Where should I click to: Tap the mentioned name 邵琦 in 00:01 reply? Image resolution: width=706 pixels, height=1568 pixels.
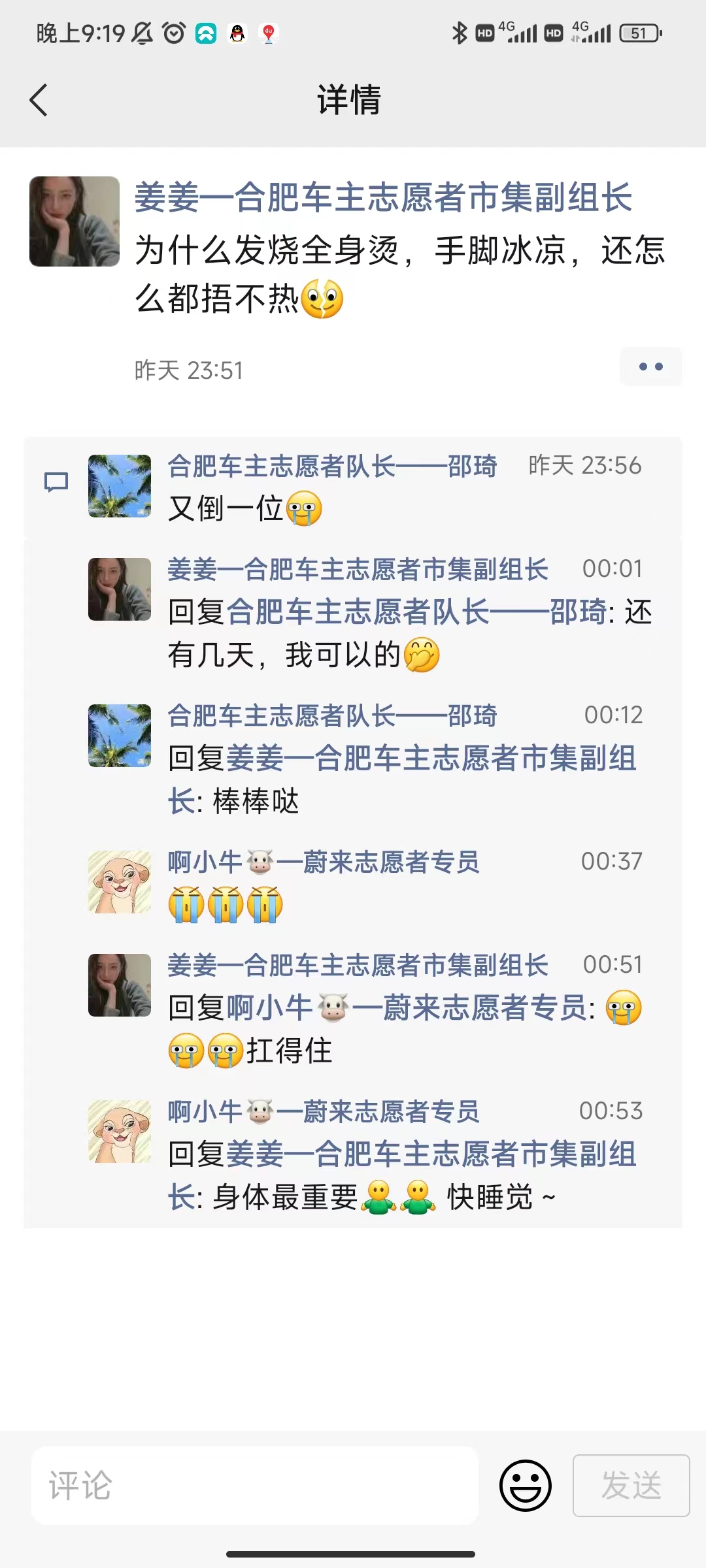tap(417, 613)
